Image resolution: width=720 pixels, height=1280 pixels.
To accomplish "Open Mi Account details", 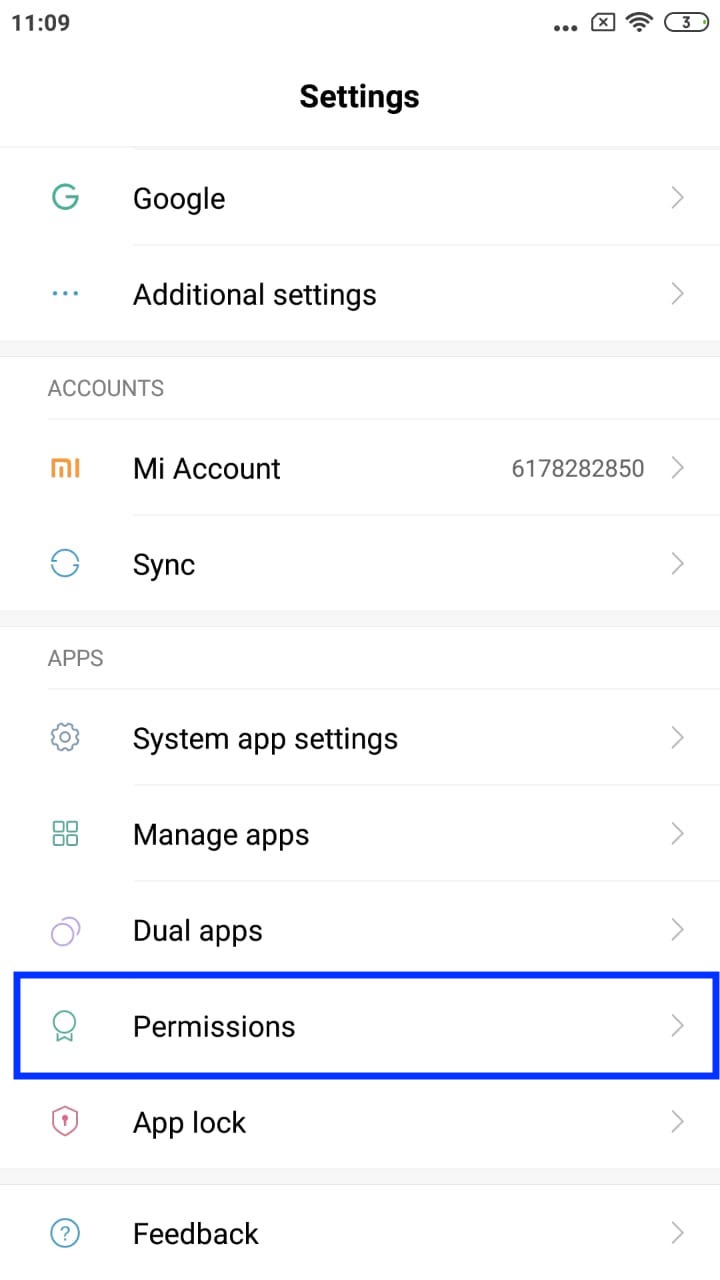I will point(360,468).
